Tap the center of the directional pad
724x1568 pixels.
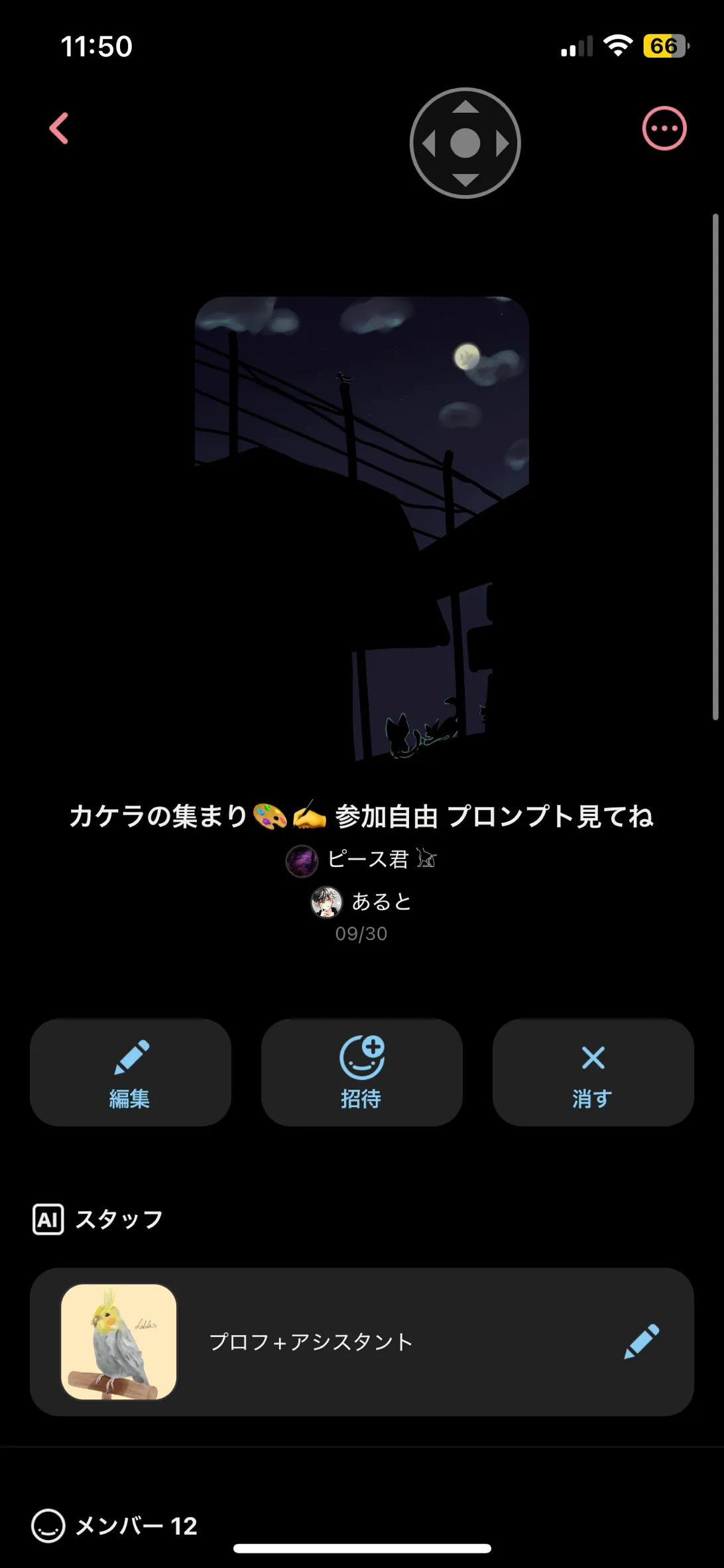pyautogui.click(x=465, y=143)
